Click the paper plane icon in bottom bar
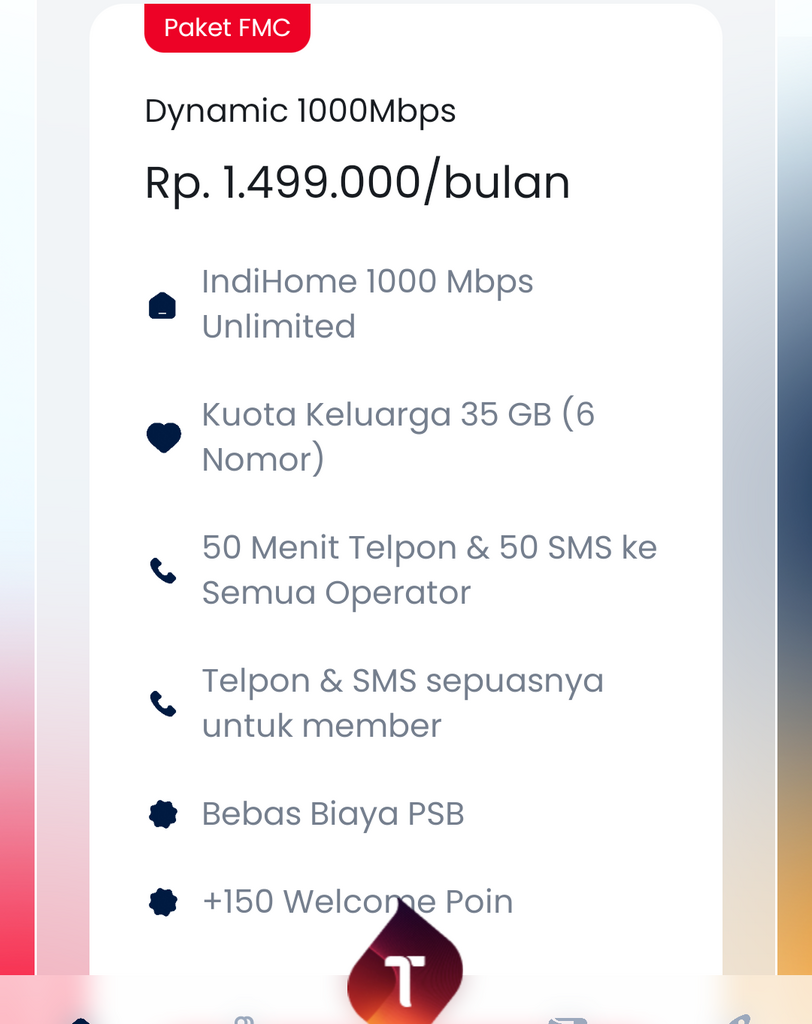The width and height of the screenshot is (812, 1024). [x=568, y=1020]
